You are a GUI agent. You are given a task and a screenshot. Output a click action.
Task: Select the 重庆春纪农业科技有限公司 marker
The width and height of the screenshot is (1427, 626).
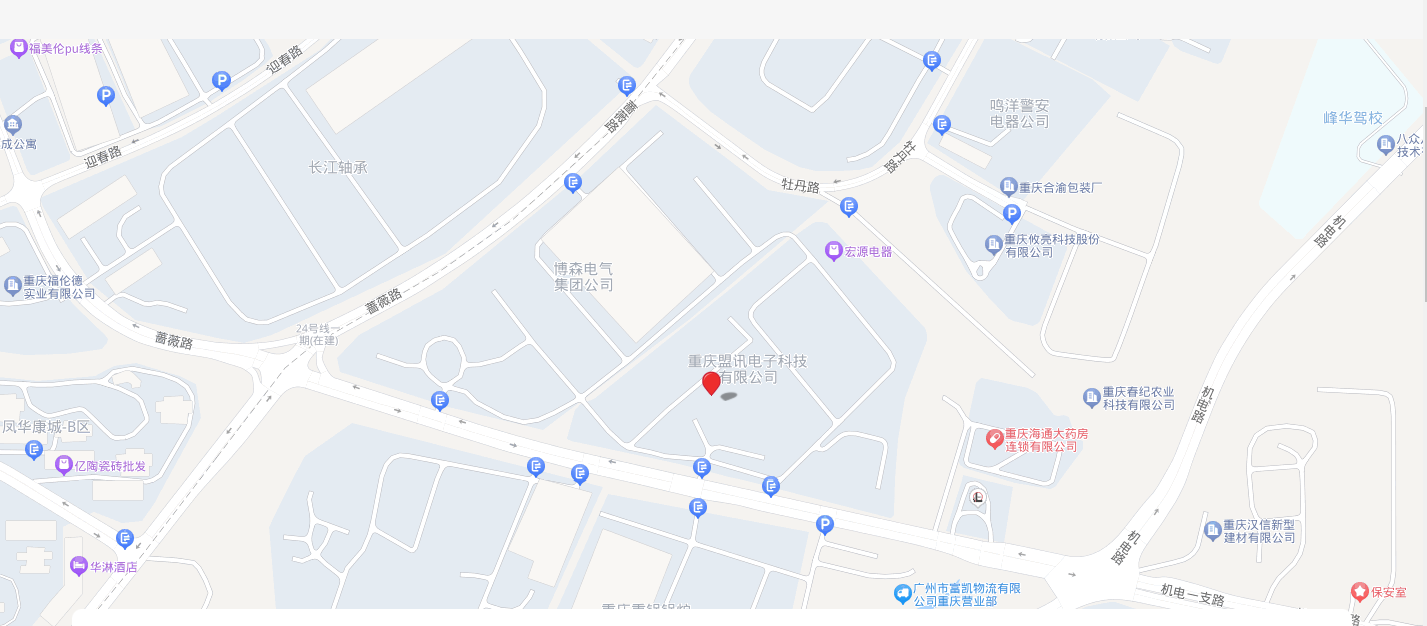click(1091, 397)
